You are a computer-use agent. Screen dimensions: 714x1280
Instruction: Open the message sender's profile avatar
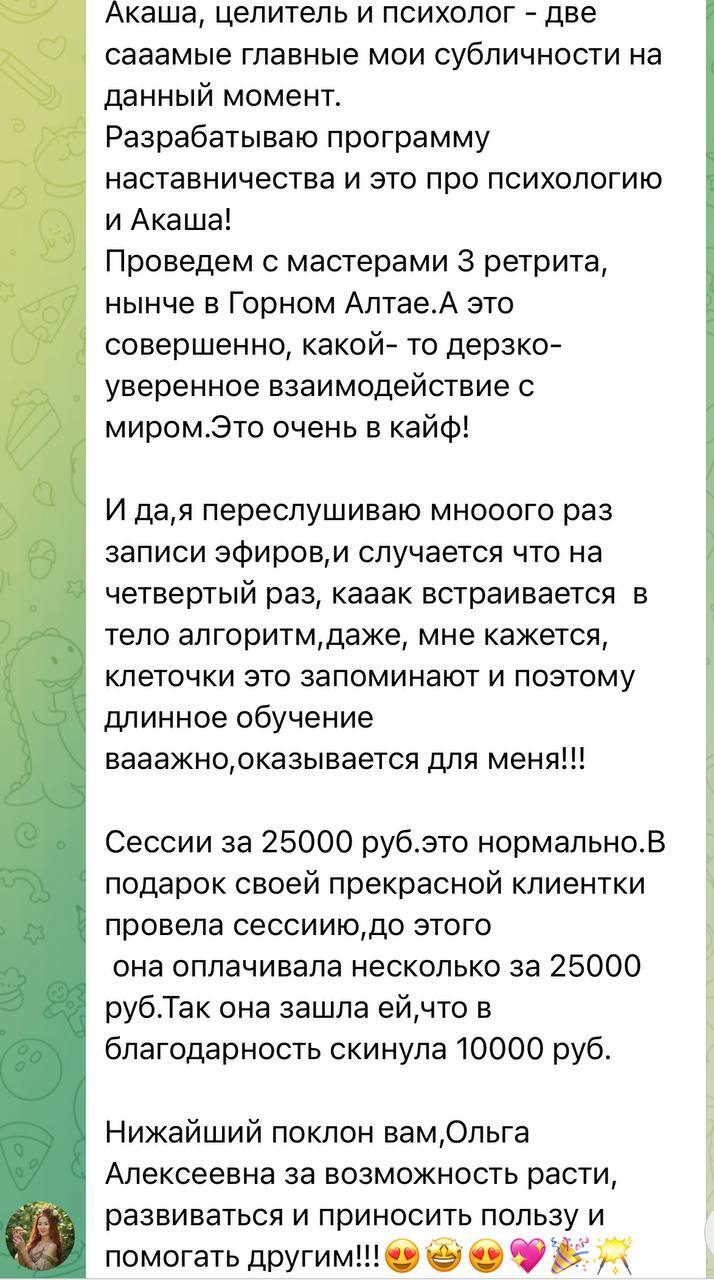[40, 1236]
